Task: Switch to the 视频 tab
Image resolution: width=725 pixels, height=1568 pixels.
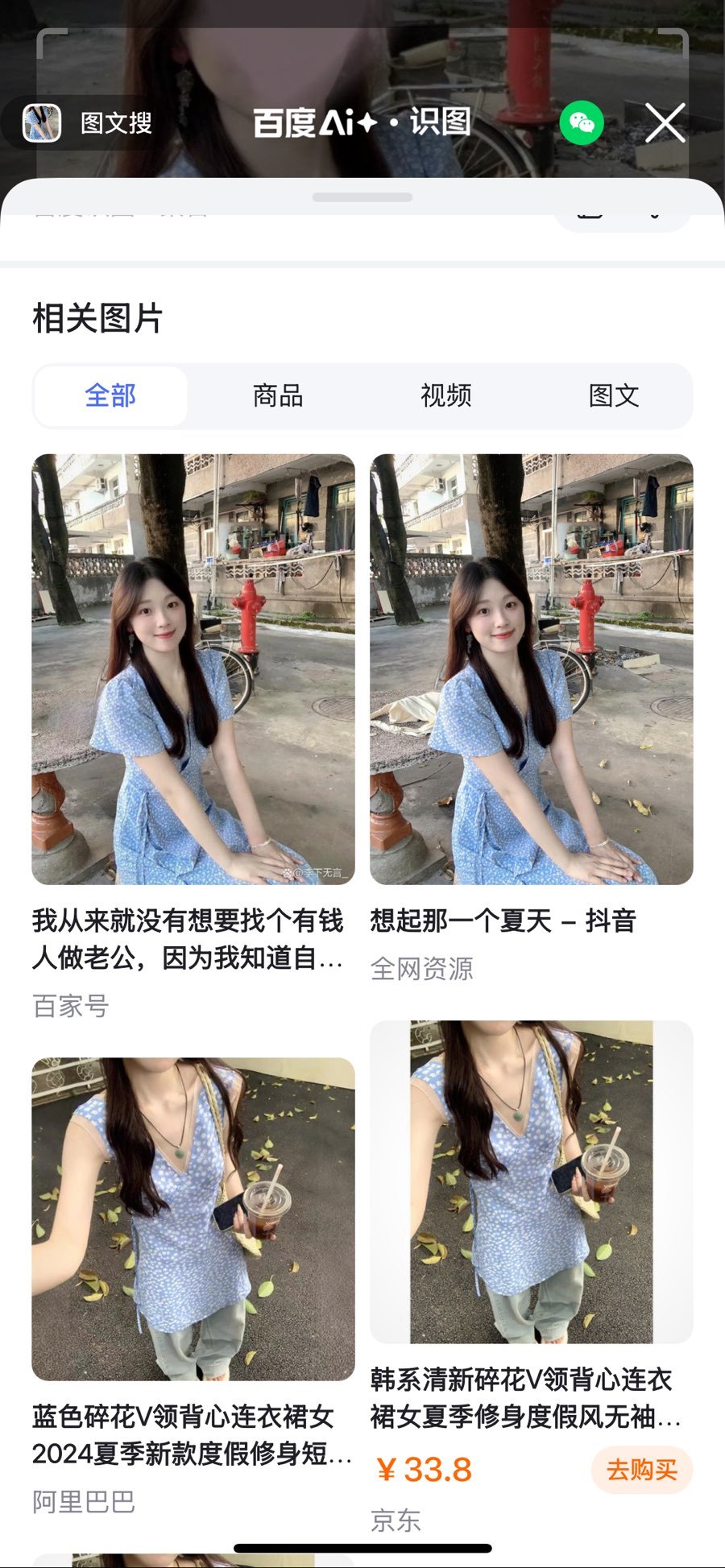Action: tap(446, 395)
